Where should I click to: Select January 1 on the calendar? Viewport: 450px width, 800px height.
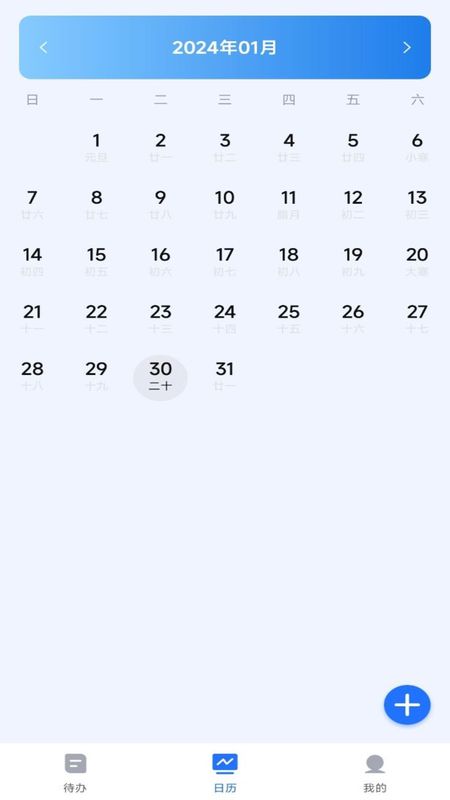click(x=96, y=147)
